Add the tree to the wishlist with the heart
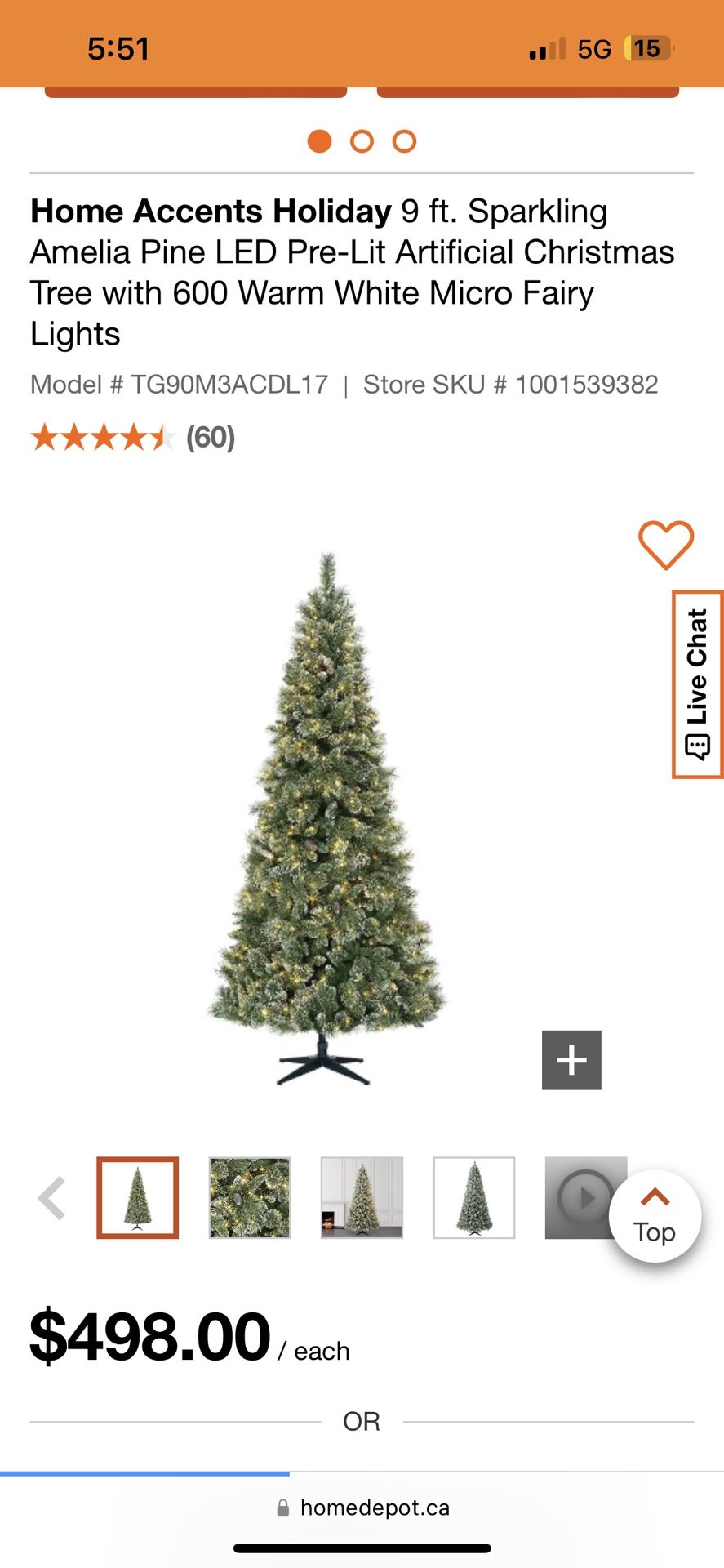 665,545
